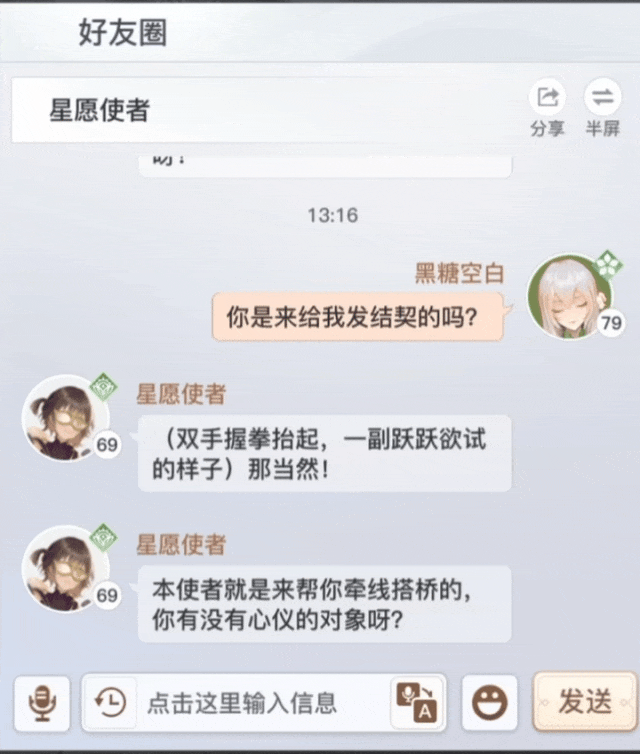View 星愿使者's avatar beside 那当然 message
Image resolution: width=640 pixels, height=754 pixels.
tap(65, 417)
